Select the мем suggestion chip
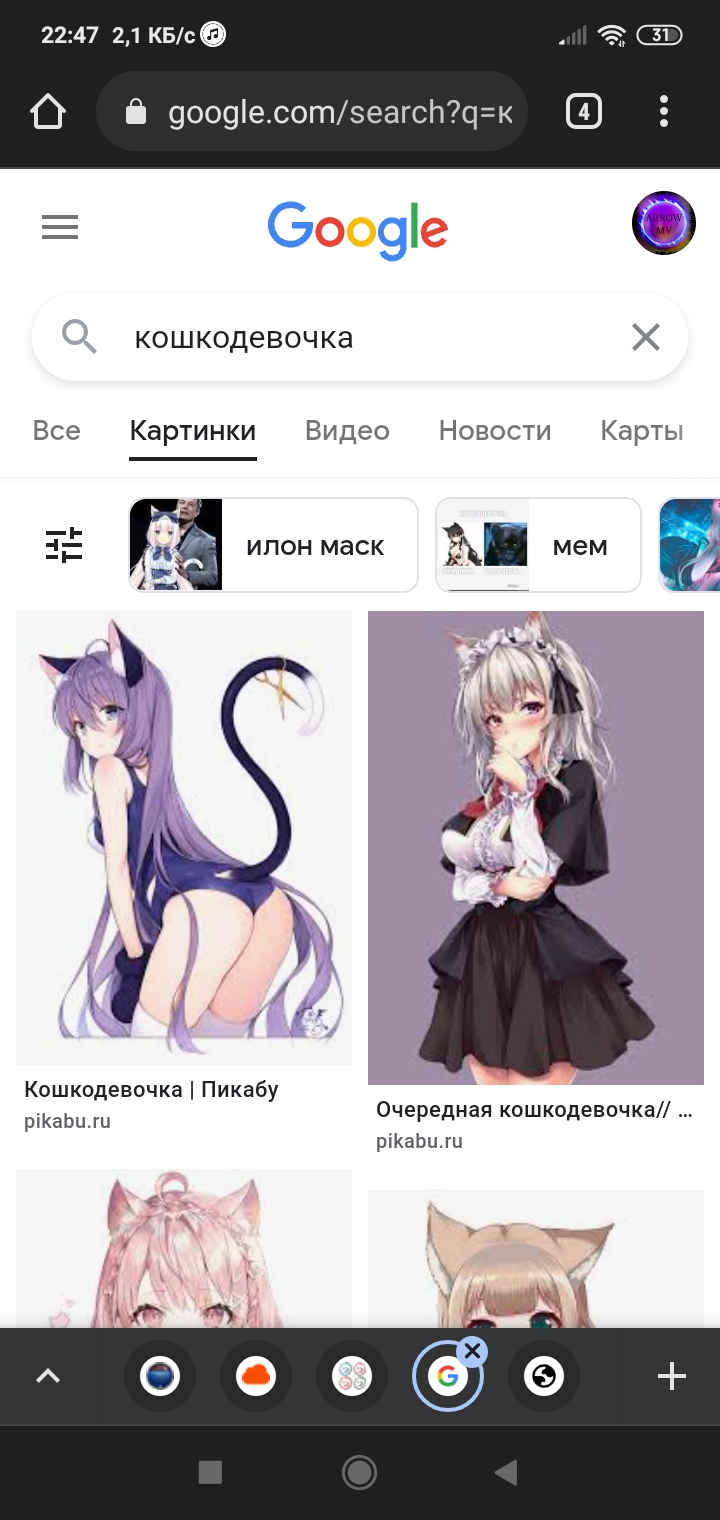 tap(538, 545)
